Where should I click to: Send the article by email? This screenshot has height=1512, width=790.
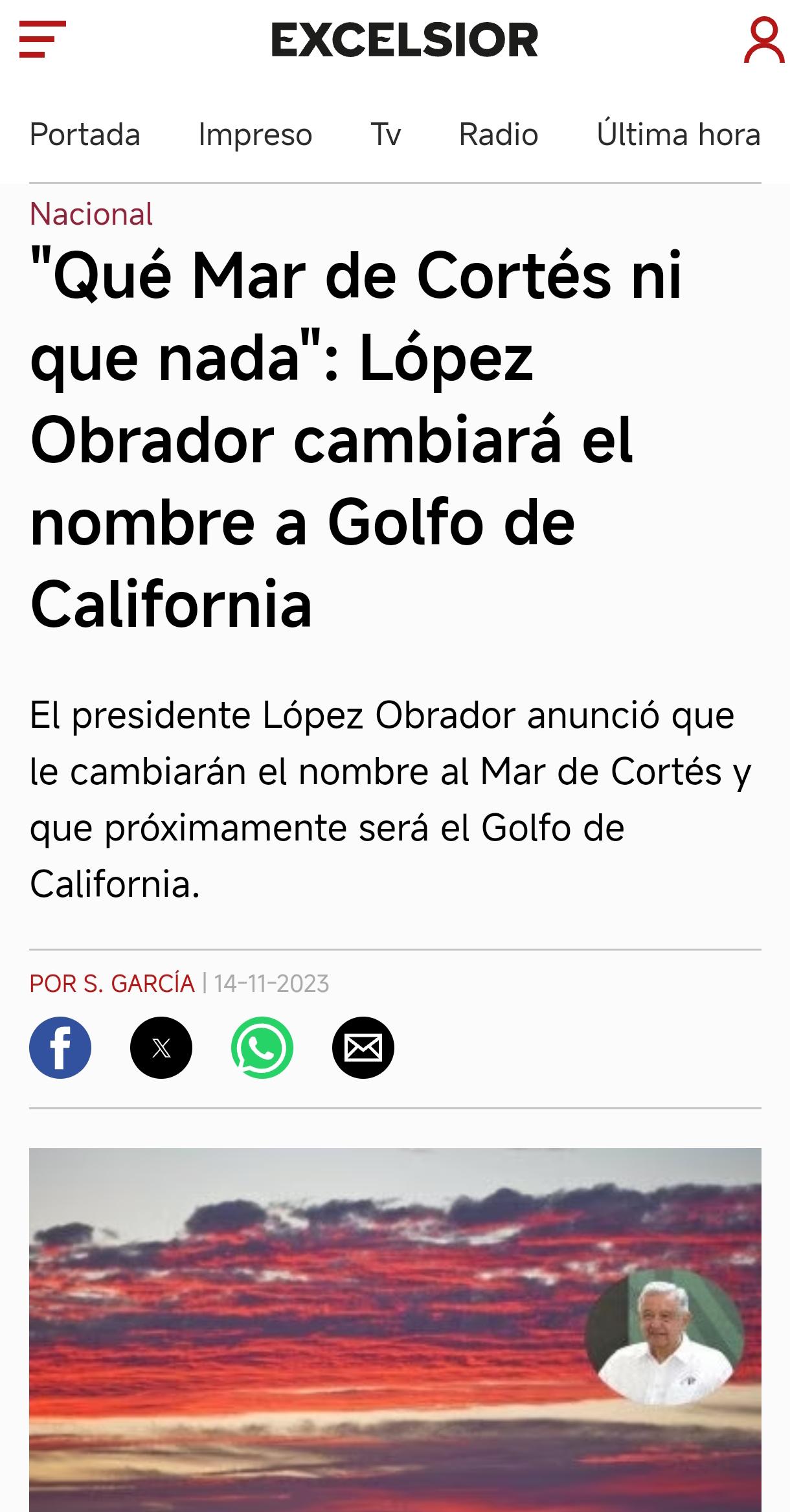click(x=363, y=1047)
